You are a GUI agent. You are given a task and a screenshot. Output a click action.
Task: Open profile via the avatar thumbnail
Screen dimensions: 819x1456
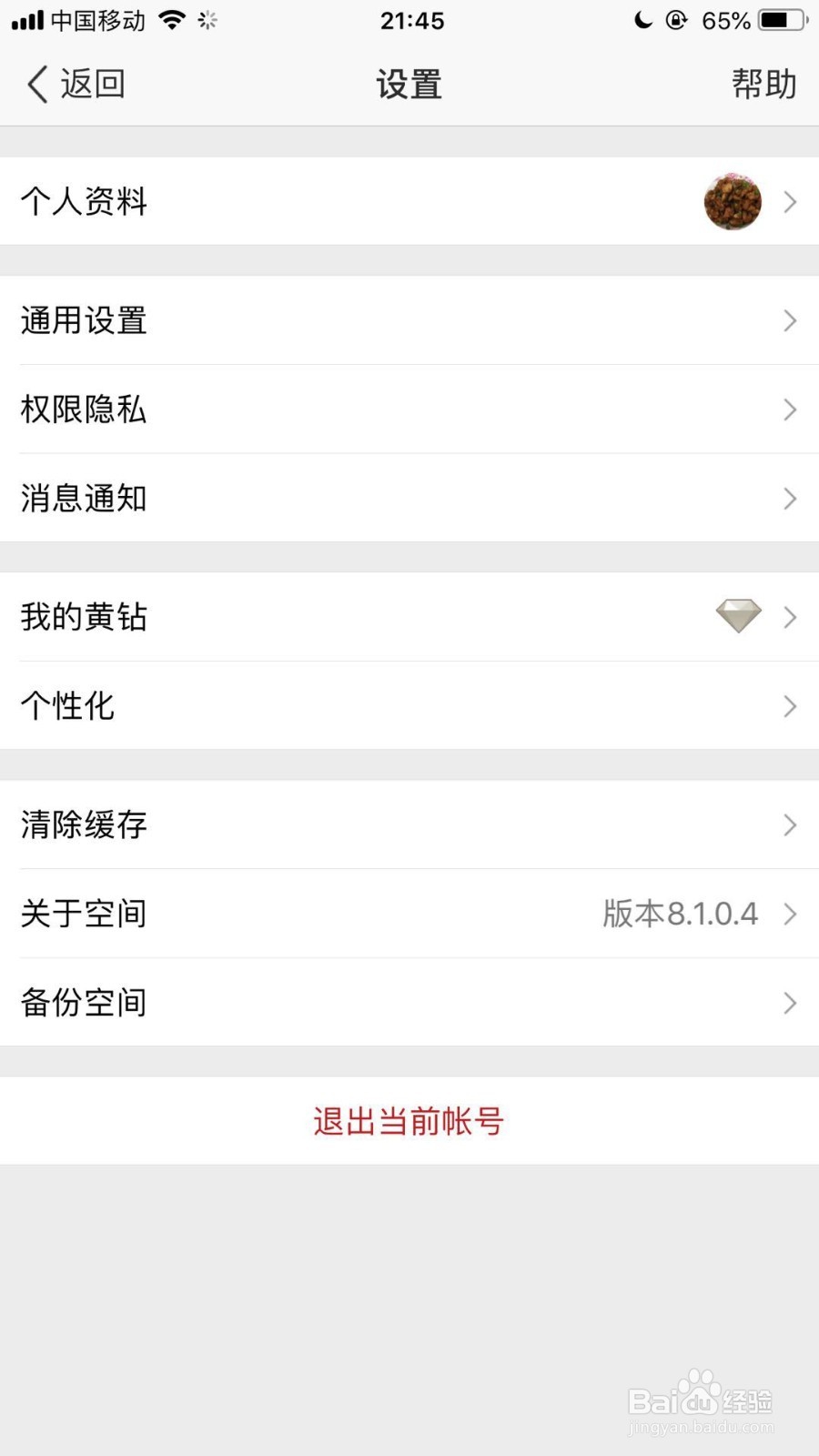click(733, 202)
